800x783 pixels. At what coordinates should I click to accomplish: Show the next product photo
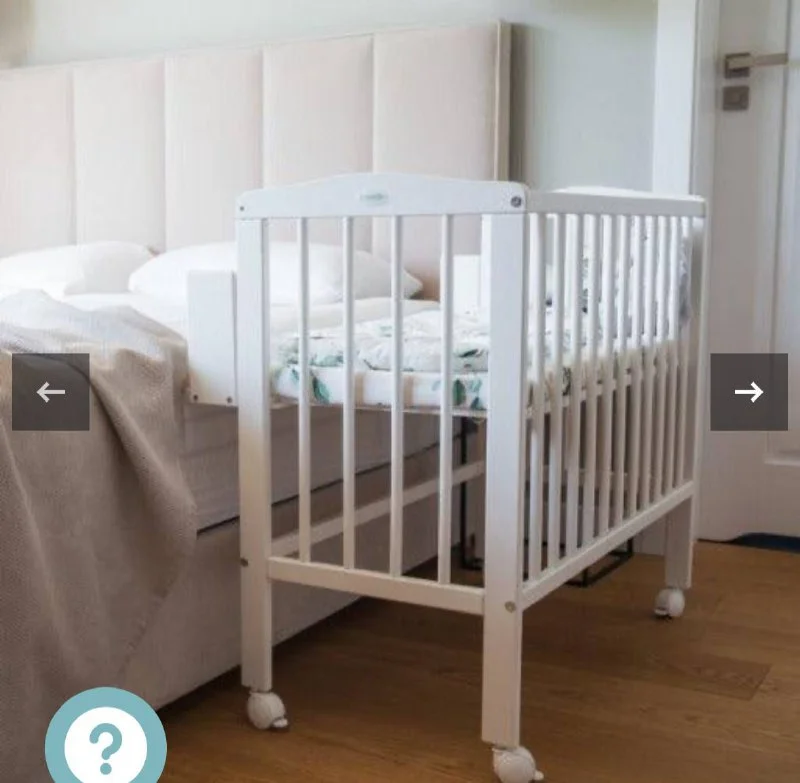(749, 392)
